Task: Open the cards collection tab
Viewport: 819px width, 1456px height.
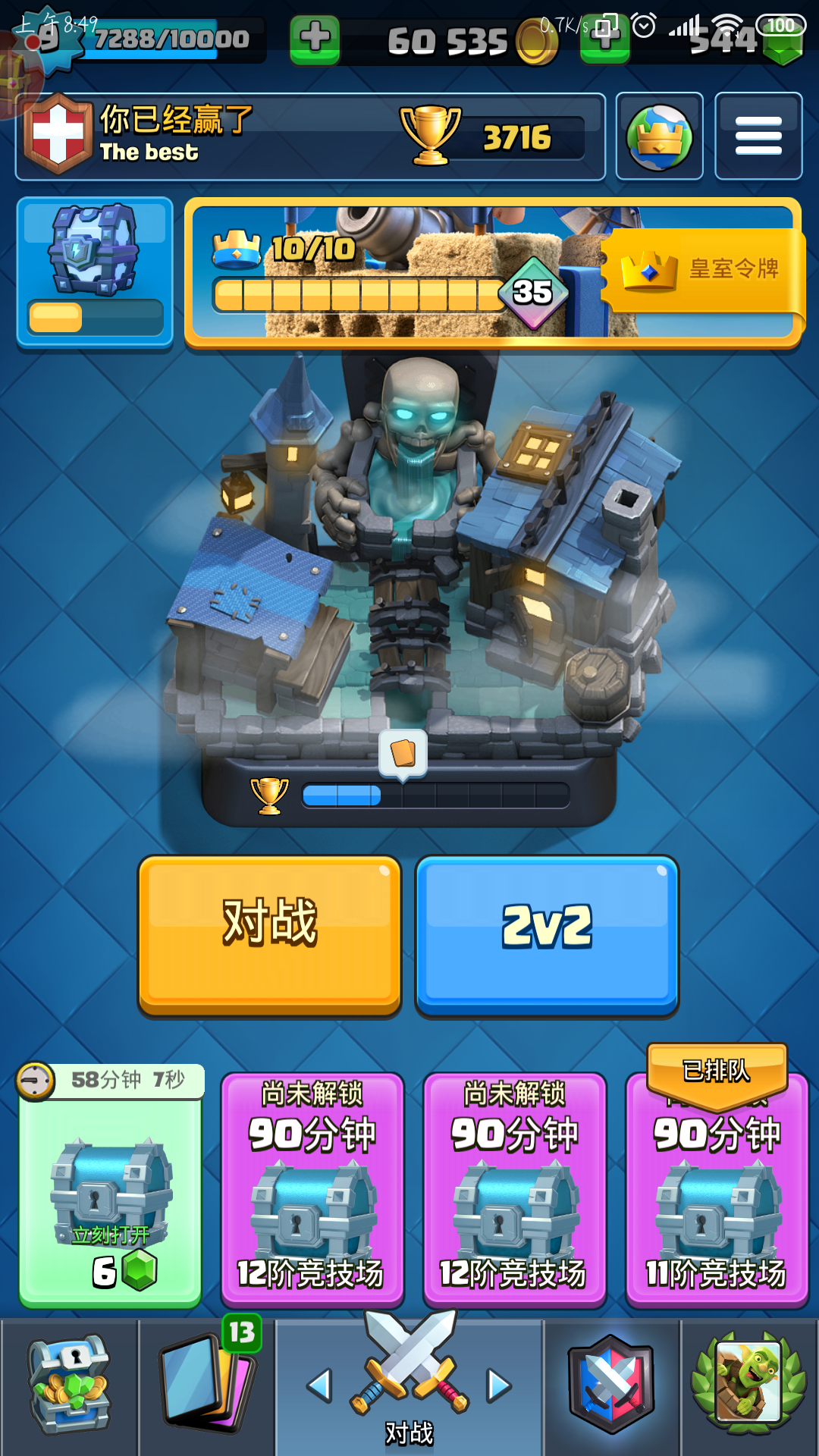Action: [206, 1386]
